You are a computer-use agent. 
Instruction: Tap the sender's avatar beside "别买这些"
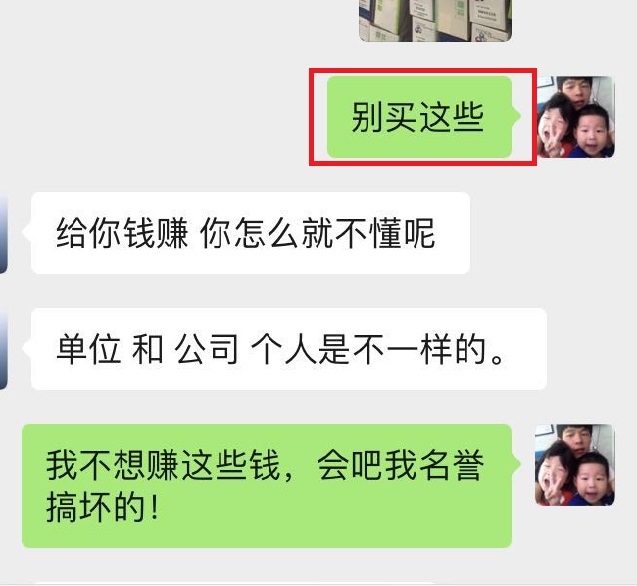[575, 117]
